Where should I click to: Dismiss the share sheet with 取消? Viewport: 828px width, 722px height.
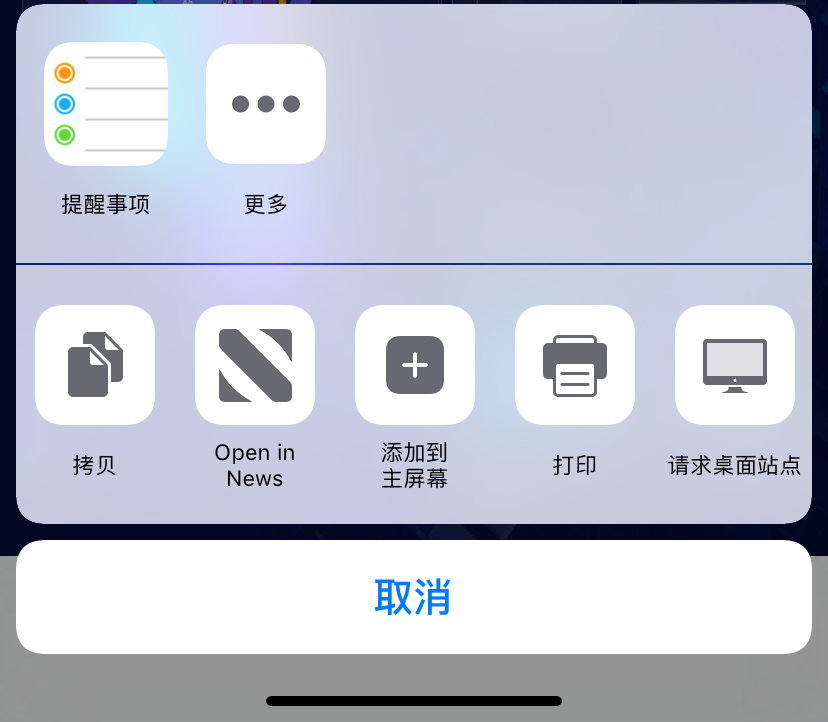coord(413,597)
